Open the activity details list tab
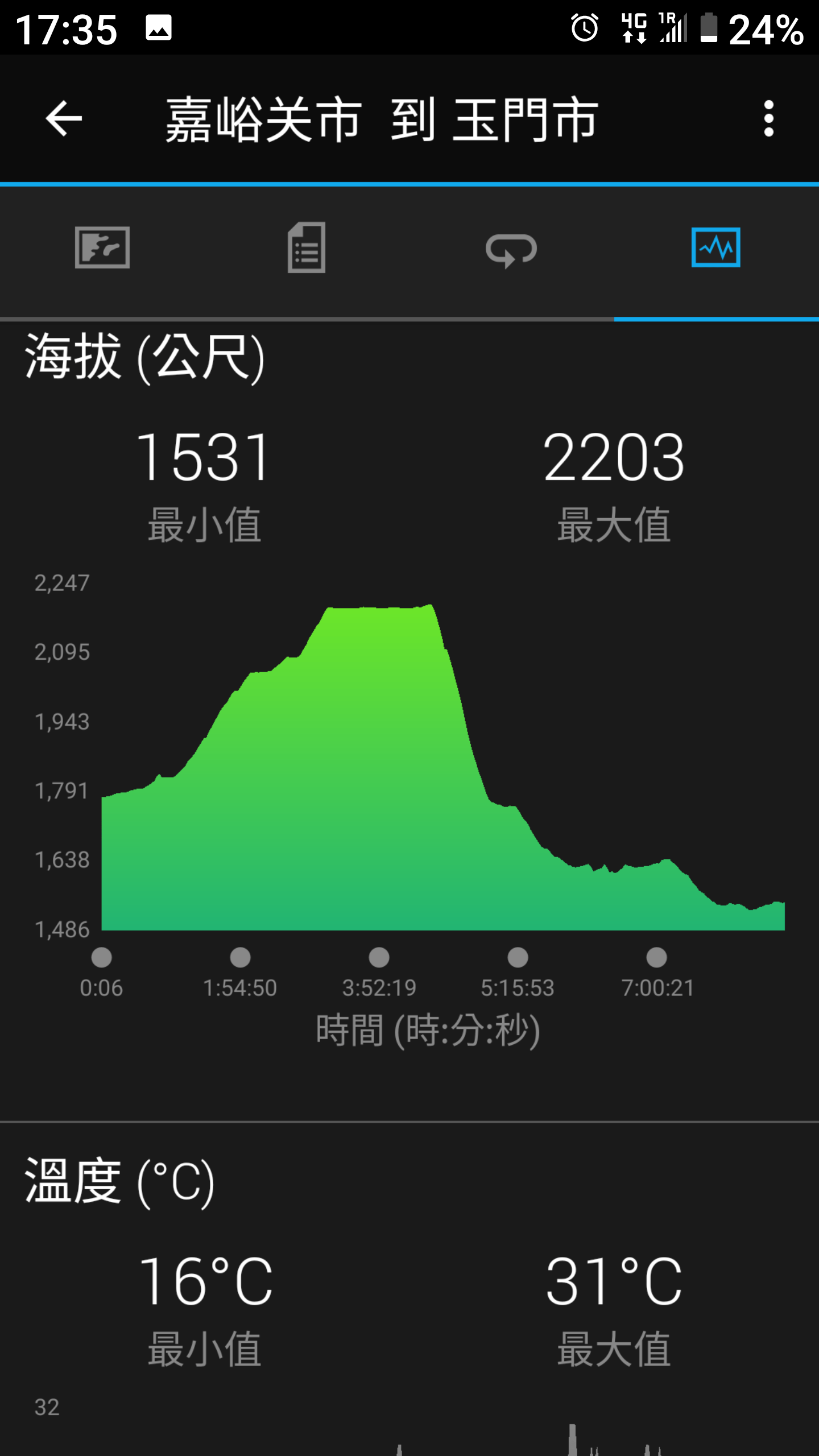This screenshot has width=819, height=1456. click(307, 247)
